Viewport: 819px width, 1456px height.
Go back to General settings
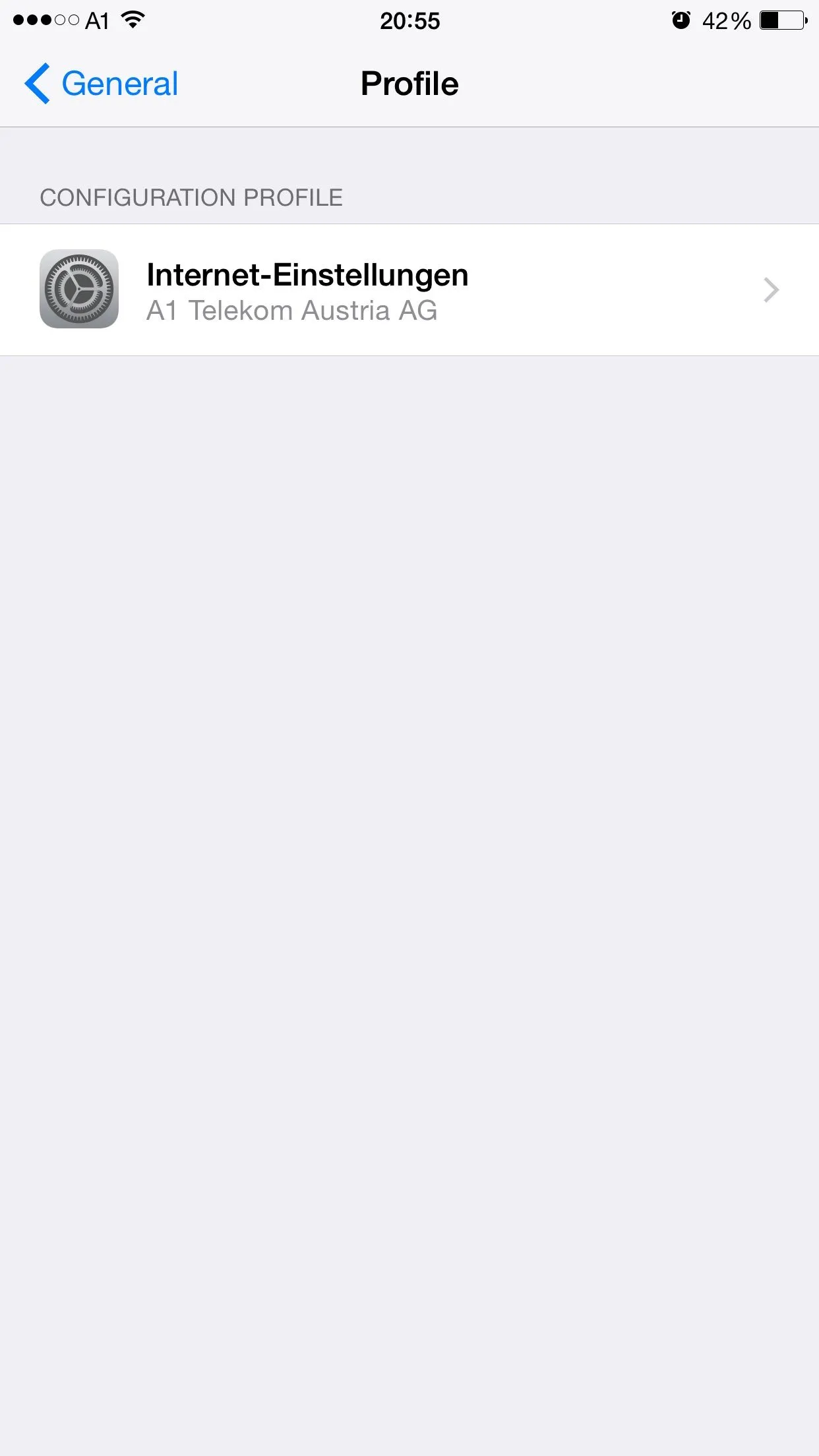coord(102,84)
